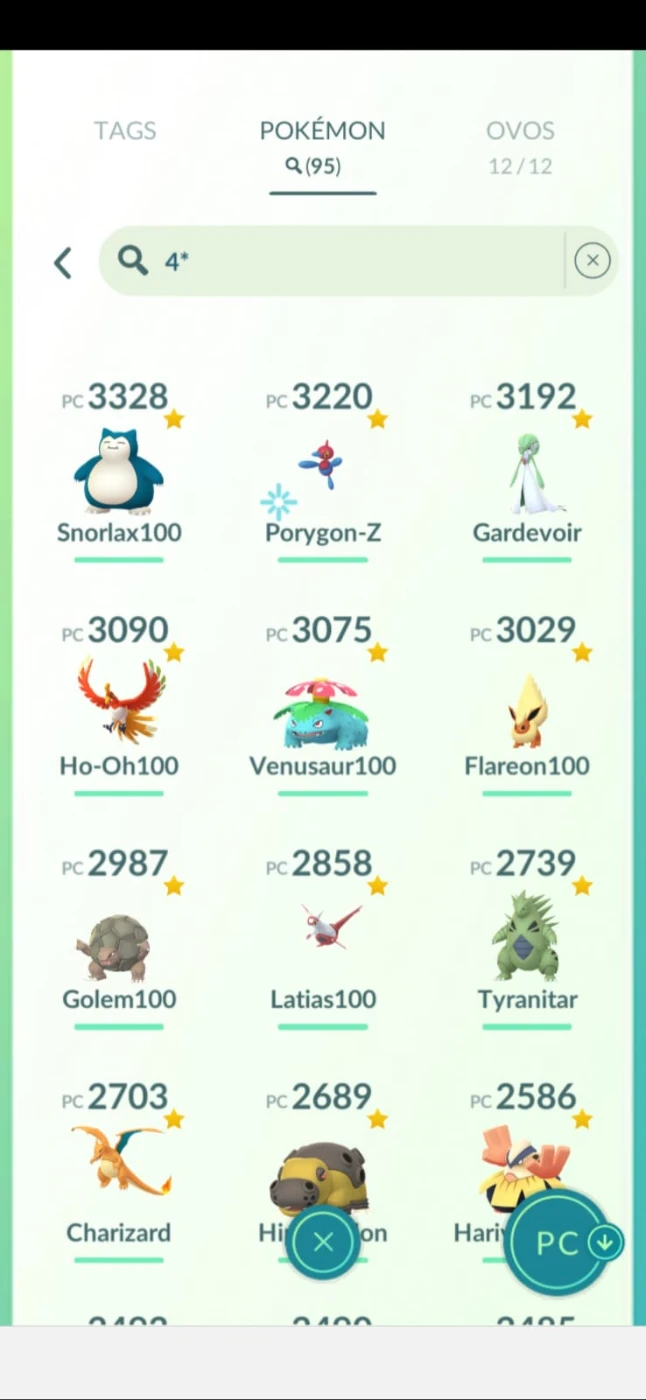646x1400 pixels.
Task: Close the Pokémon list with X button
Action: (323, 1242)
